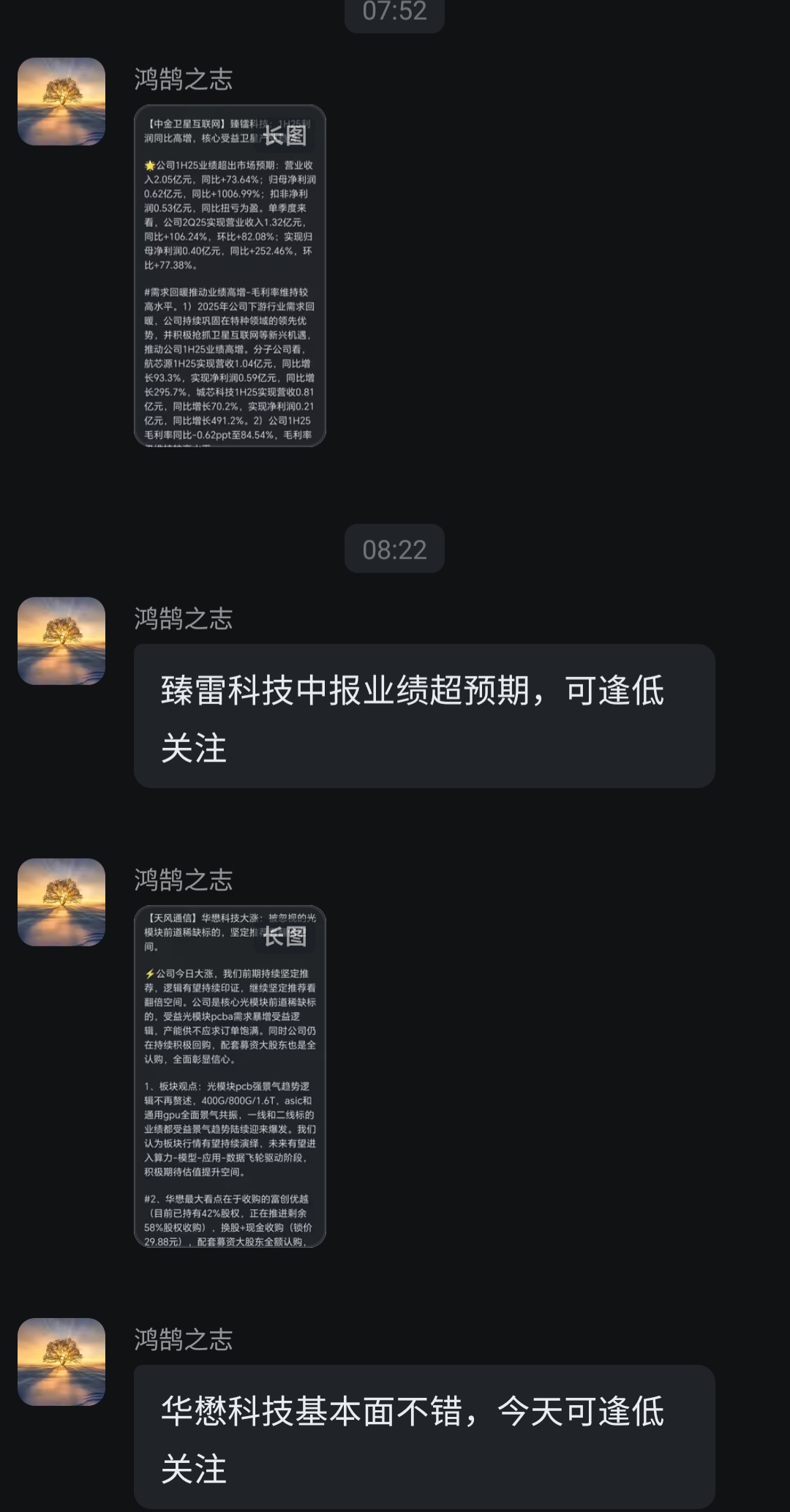This screenshot has width=790, height=1512.
Task: Open the 天风通信 华懋科技 long image
Action: point(230,1076)
